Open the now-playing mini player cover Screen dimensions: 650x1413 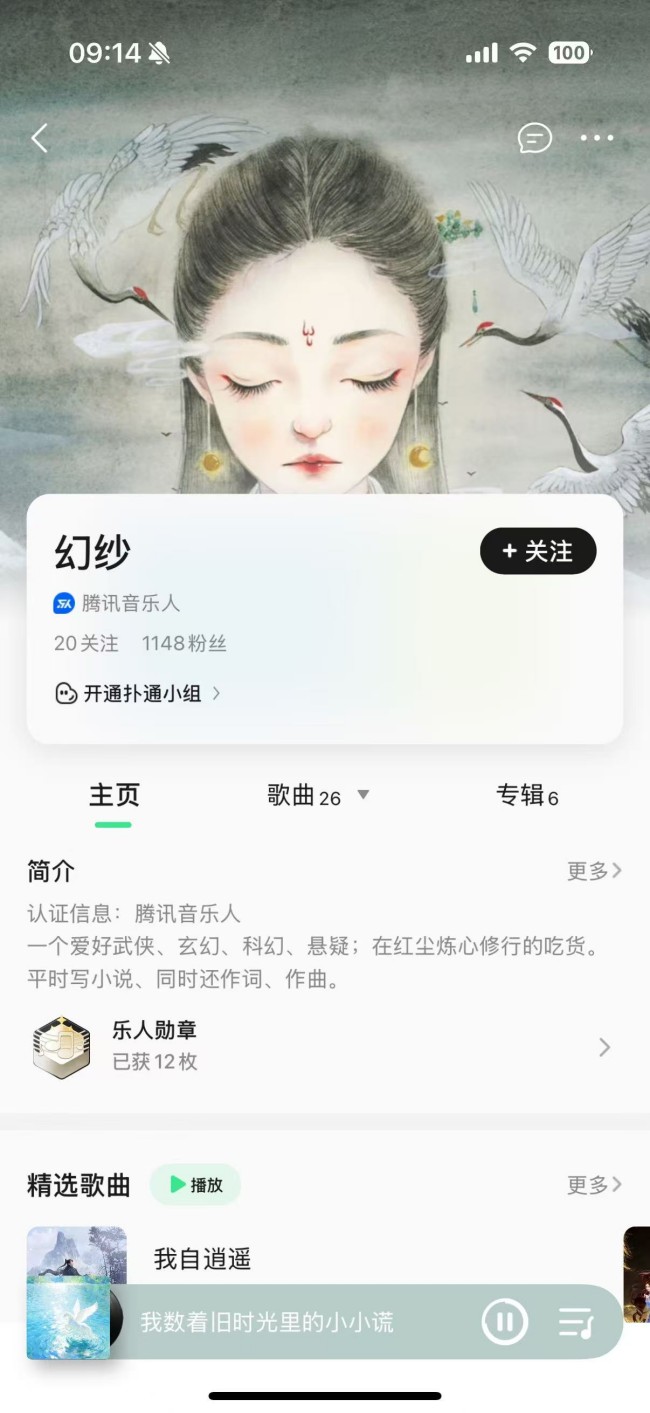coord(68,1318)
